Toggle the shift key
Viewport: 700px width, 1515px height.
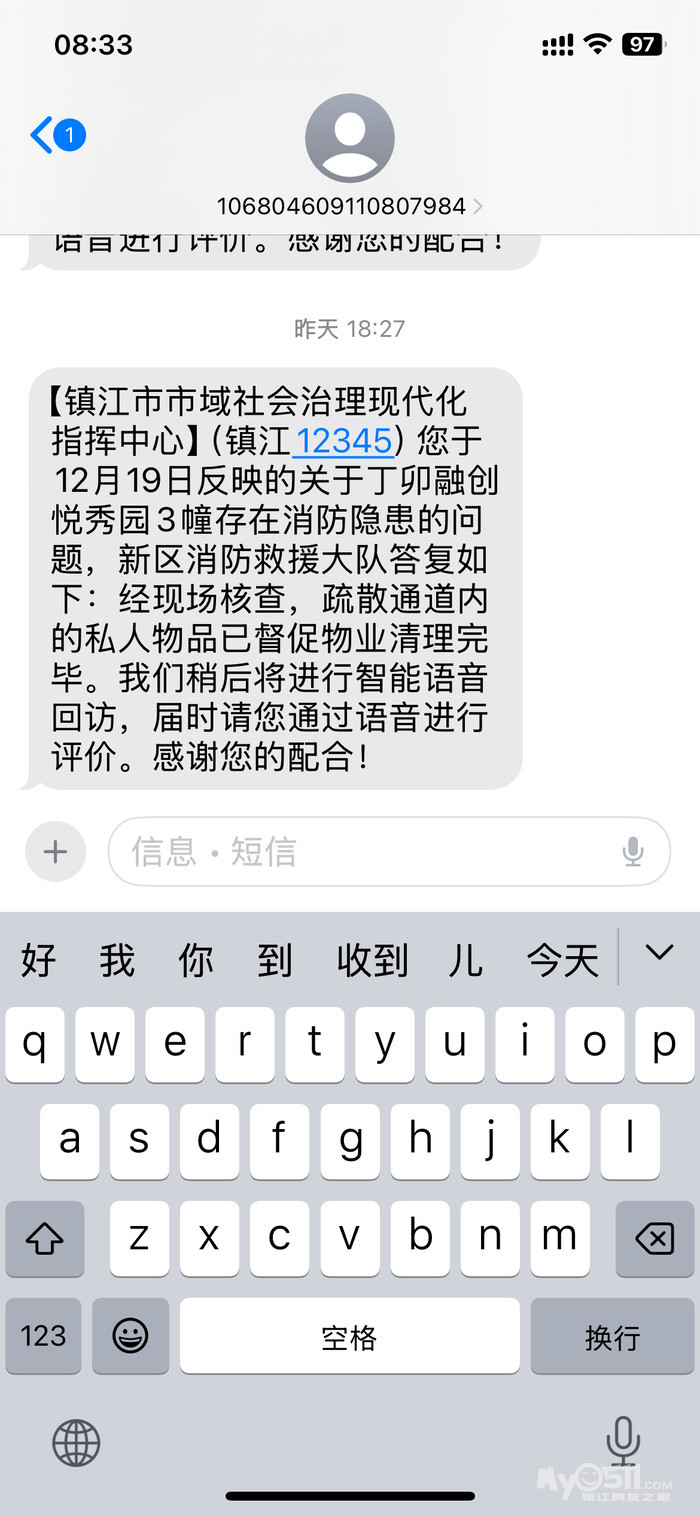click(44, 1240)
